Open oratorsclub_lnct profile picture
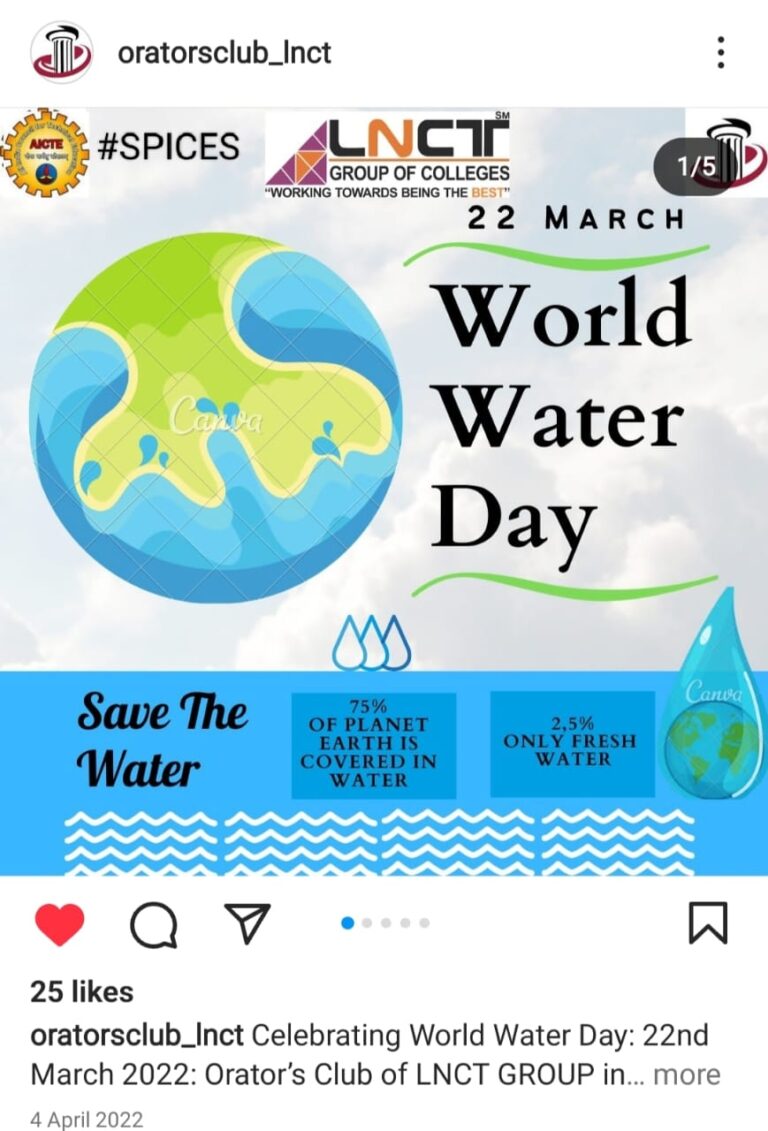 click(x=61, y=52)
